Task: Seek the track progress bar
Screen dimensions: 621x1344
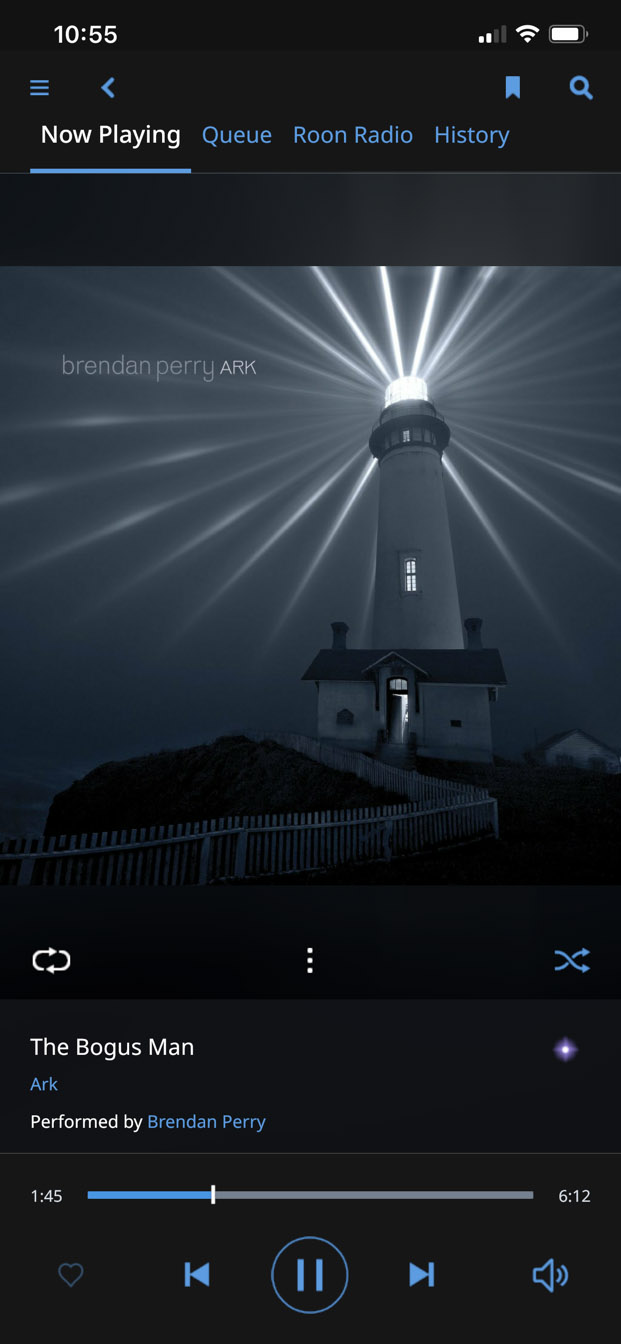Action: [x=310, y=1195]
